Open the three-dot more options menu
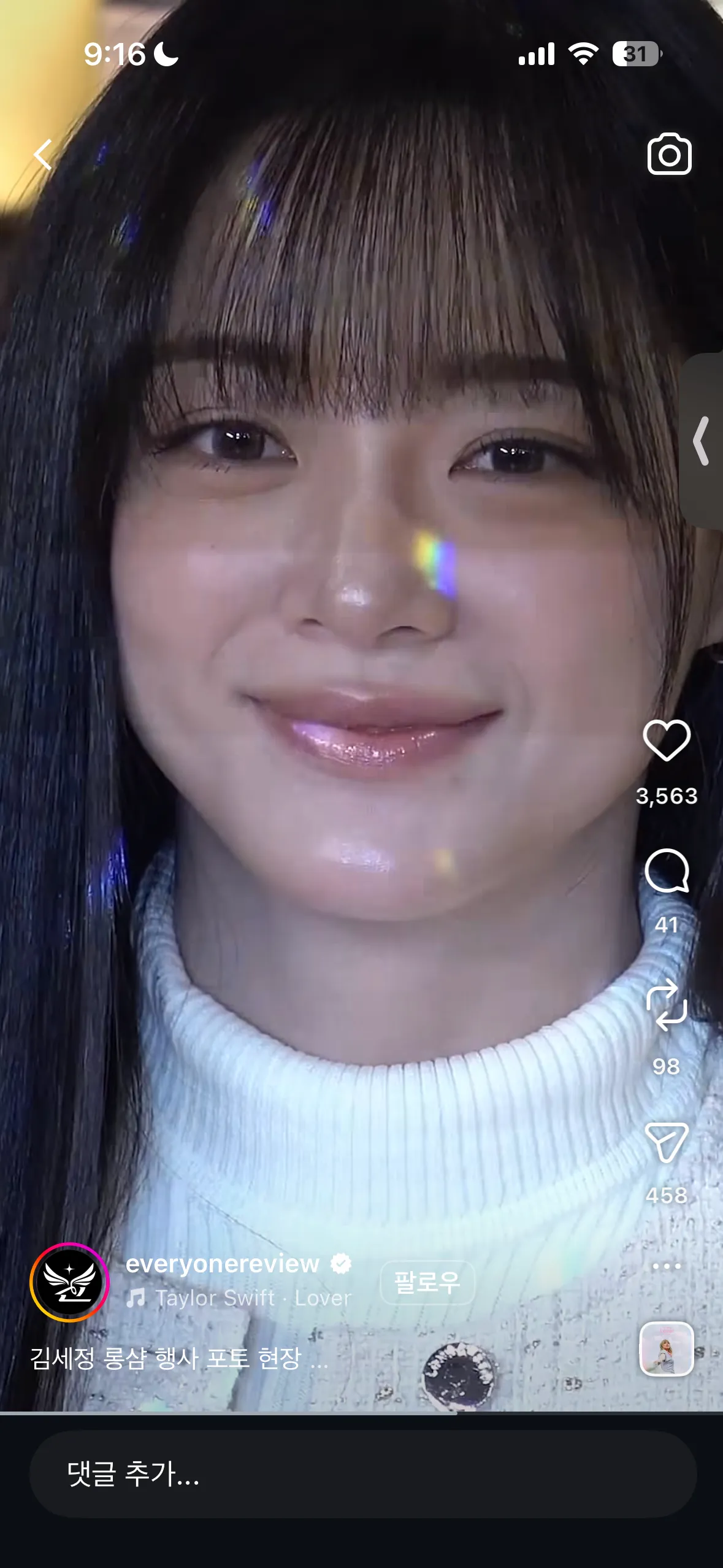Viewport: 723px width, 1568px height. click(x=667, y=1266)
